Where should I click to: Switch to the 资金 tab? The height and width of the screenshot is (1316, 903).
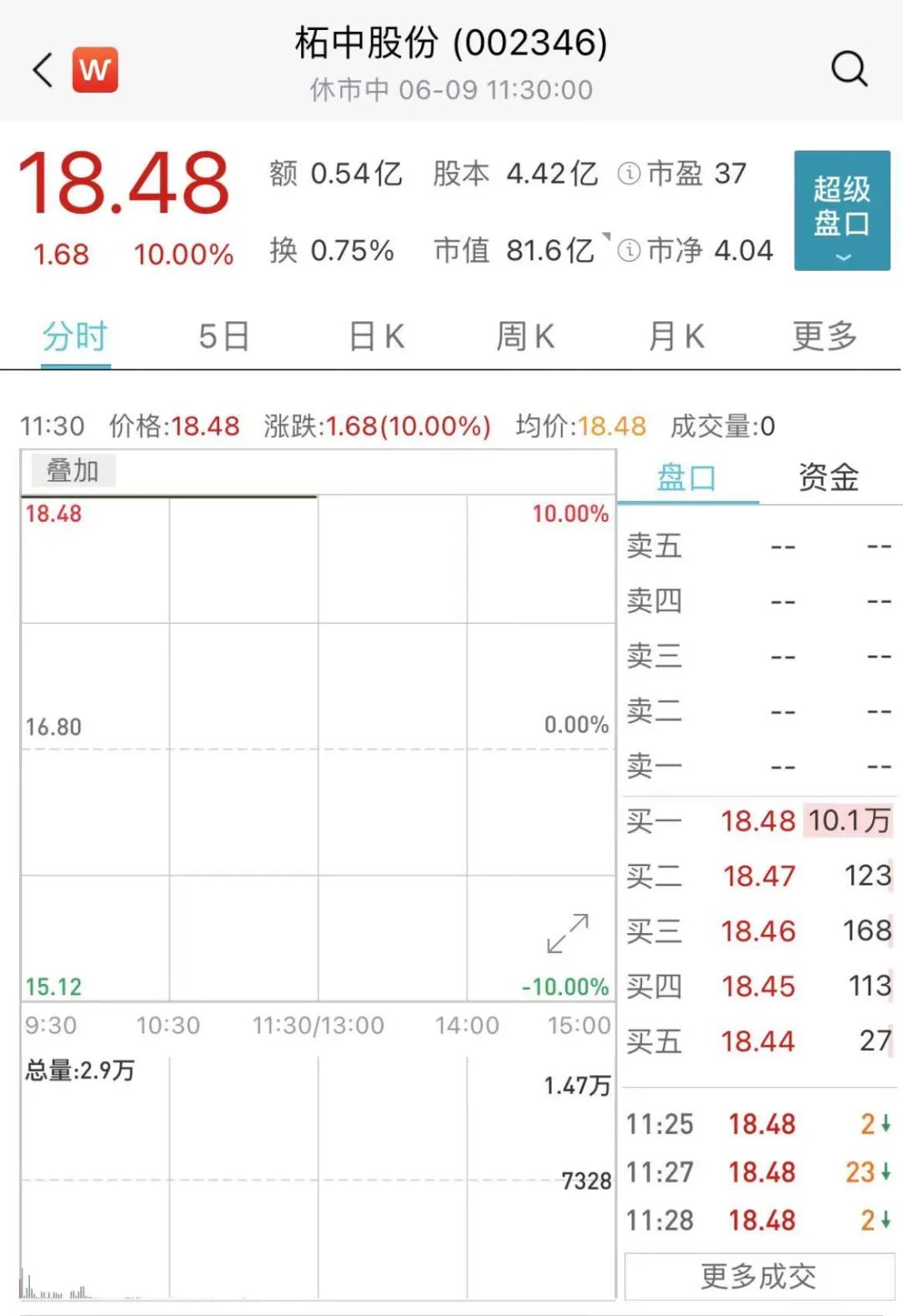828,478
